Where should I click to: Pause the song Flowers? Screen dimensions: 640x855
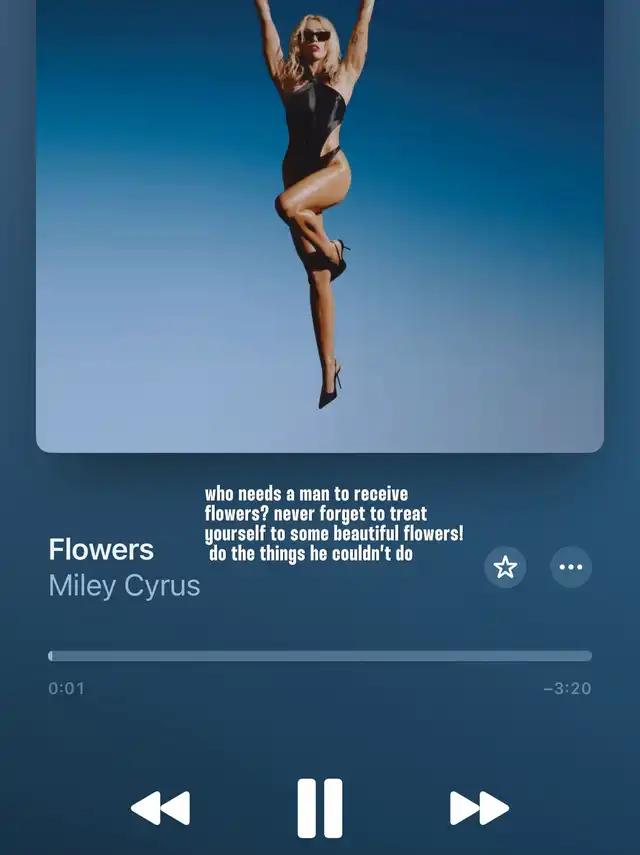coord(320,808)
